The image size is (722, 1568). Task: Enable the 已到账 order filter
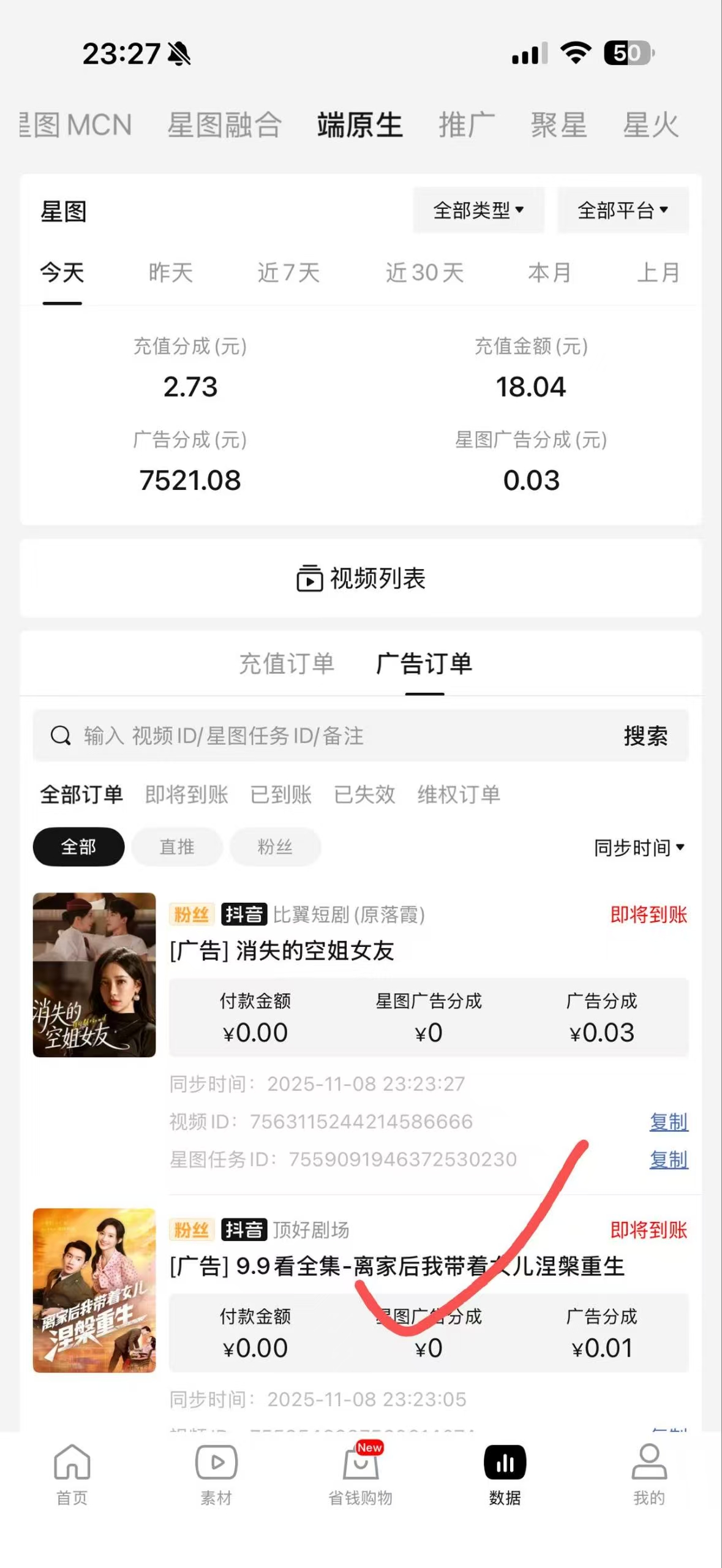(281, 794)
